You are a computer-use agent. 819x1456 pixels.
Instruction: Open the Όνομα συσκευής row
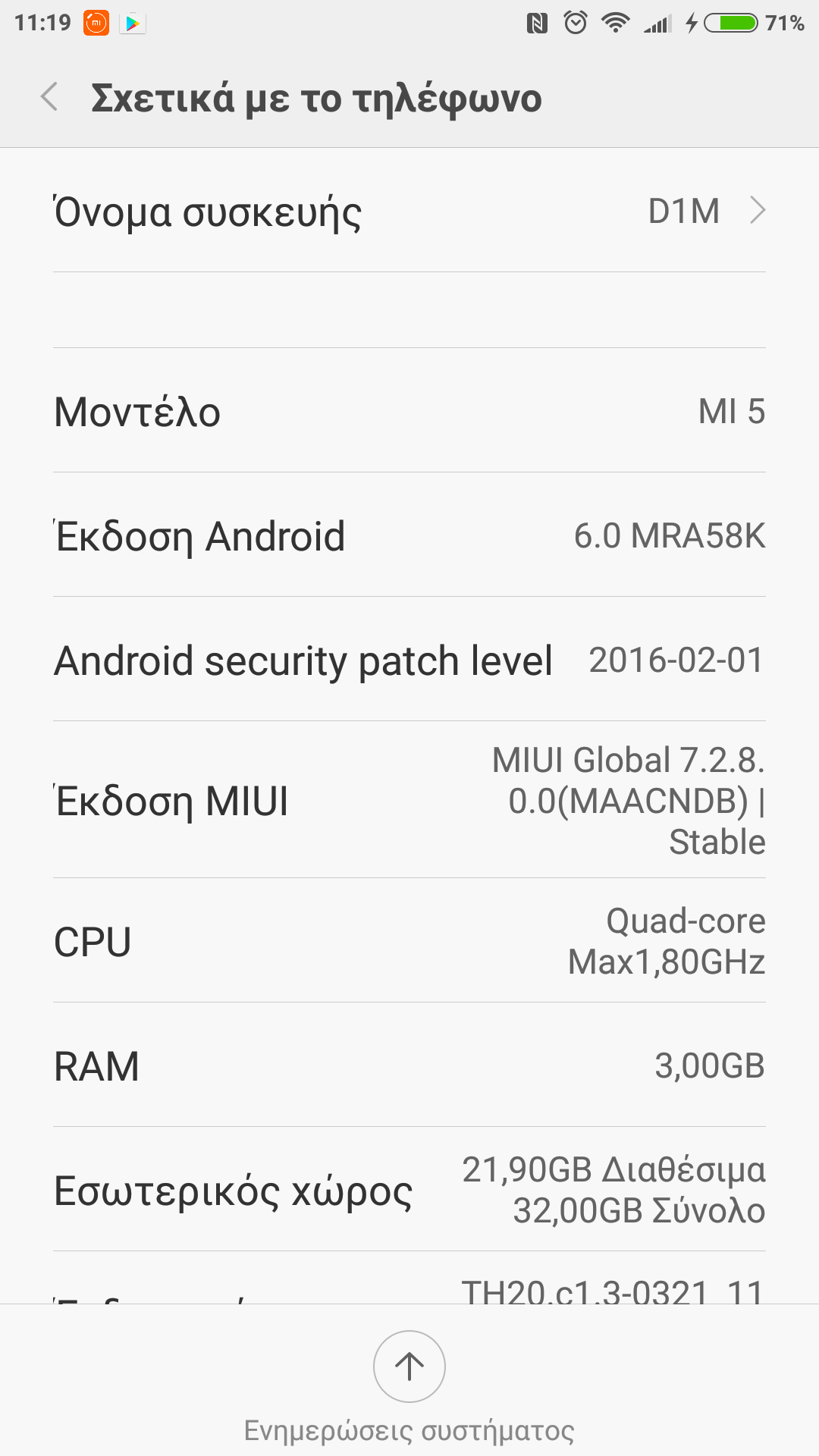click(409, 211)
